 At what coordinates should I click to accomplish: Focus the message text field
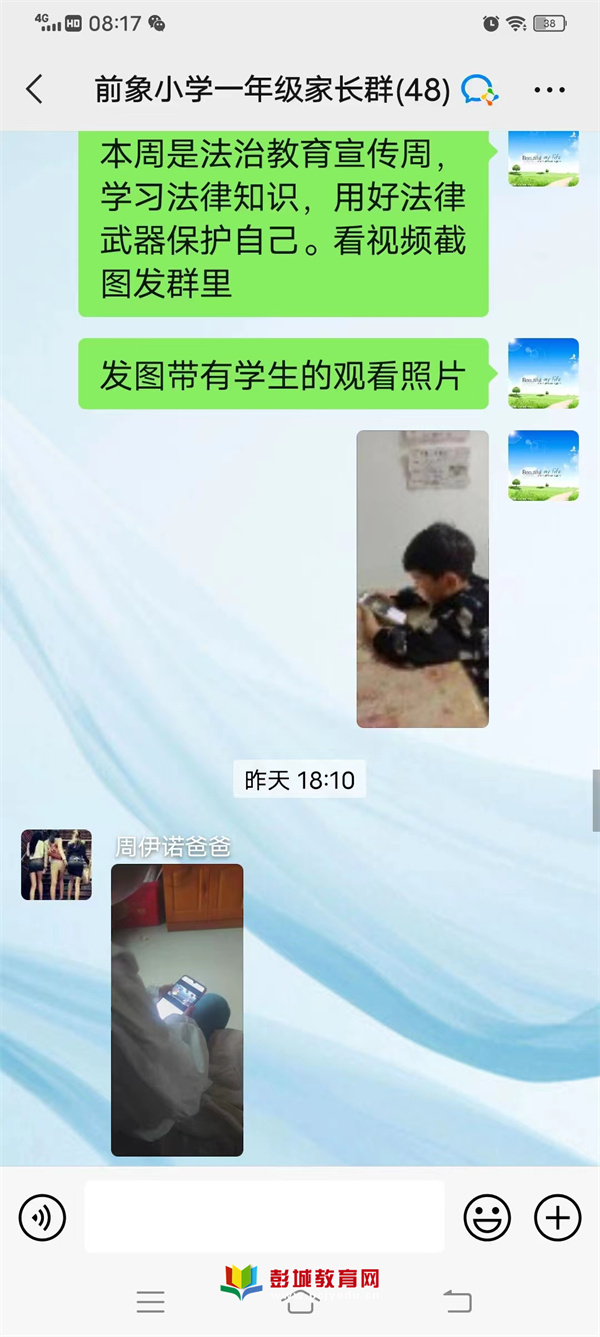click(264, 1217)
